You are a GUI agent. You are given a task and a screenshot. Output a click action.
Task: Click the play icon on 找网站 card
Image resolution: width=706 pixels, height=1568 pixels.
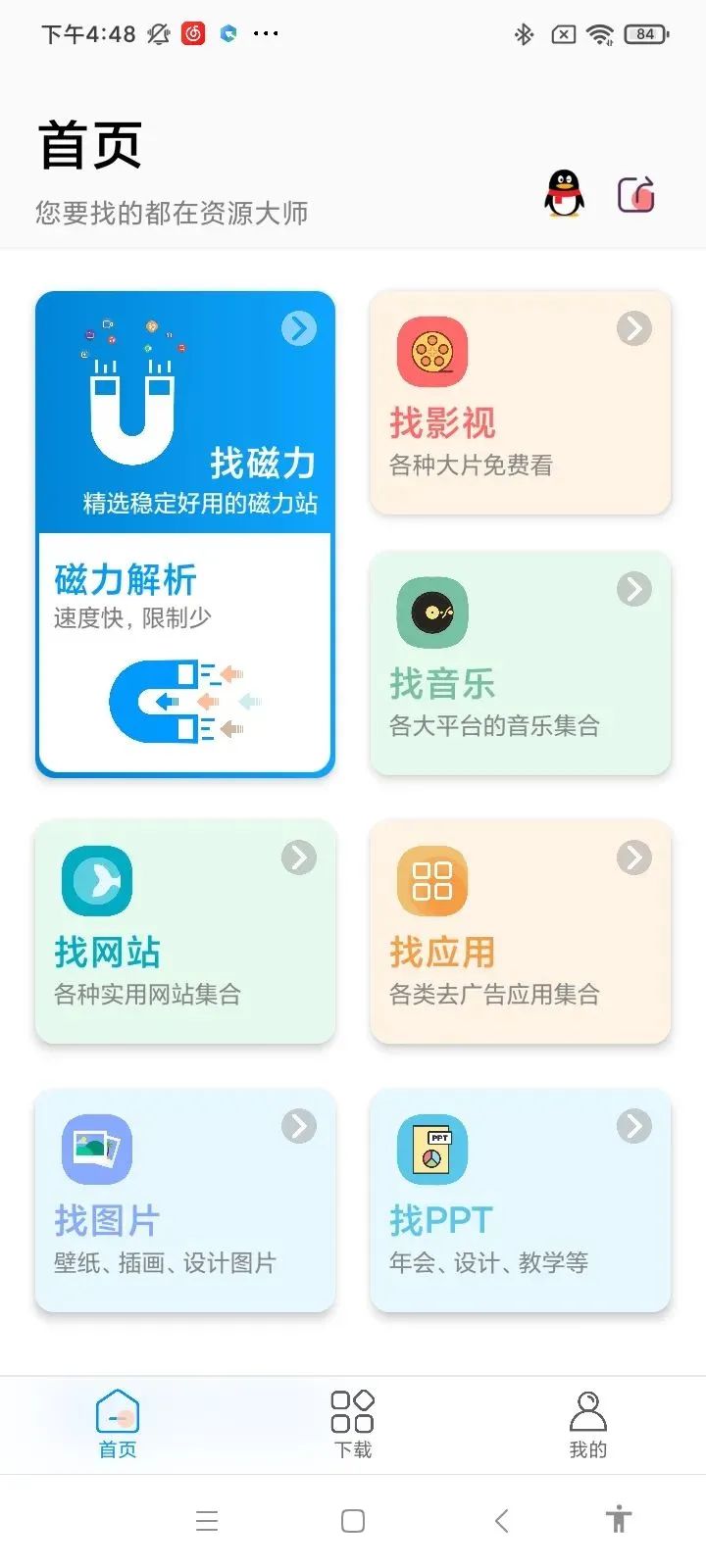coord(96,880)
